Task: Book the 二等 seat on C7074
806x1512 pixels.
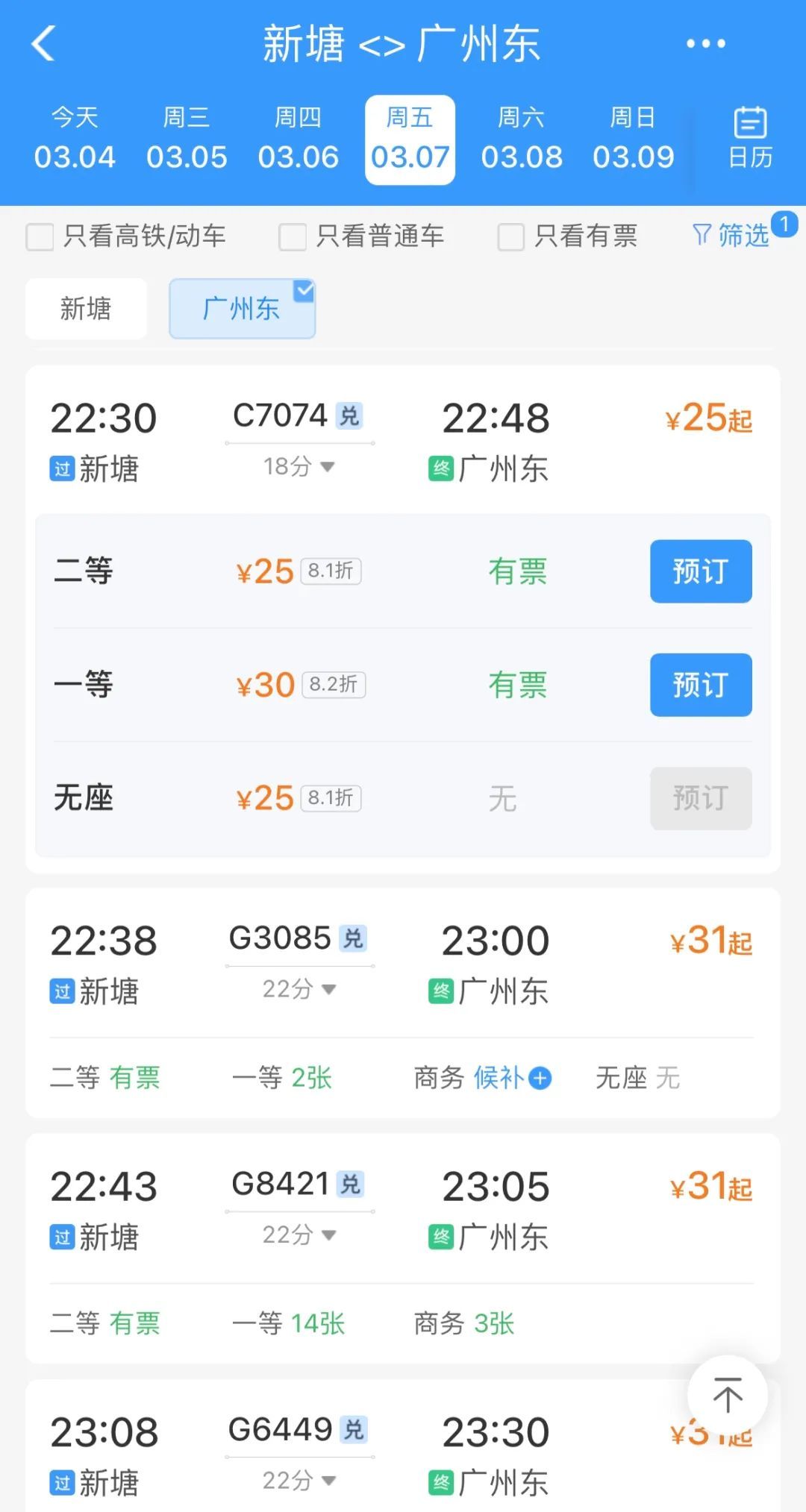Action: (x=700, y=571)
